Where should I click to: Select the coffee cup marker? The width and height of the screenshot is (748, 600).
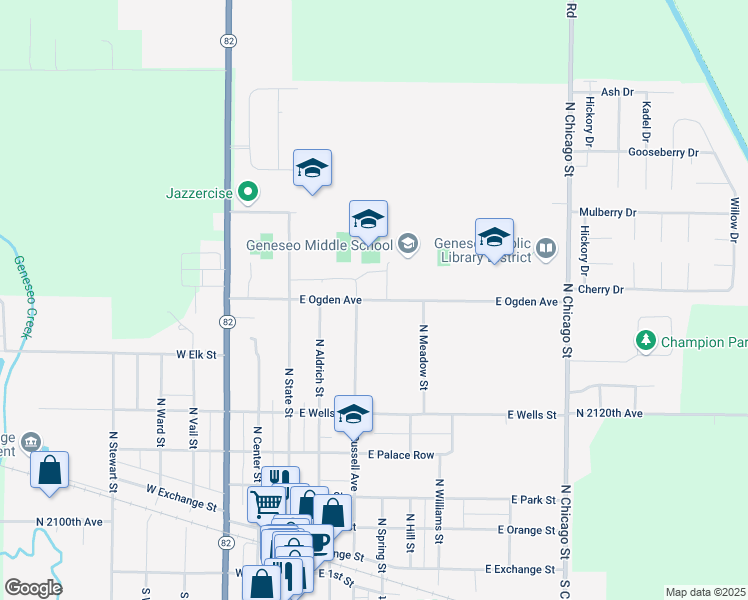pos(321,541)
